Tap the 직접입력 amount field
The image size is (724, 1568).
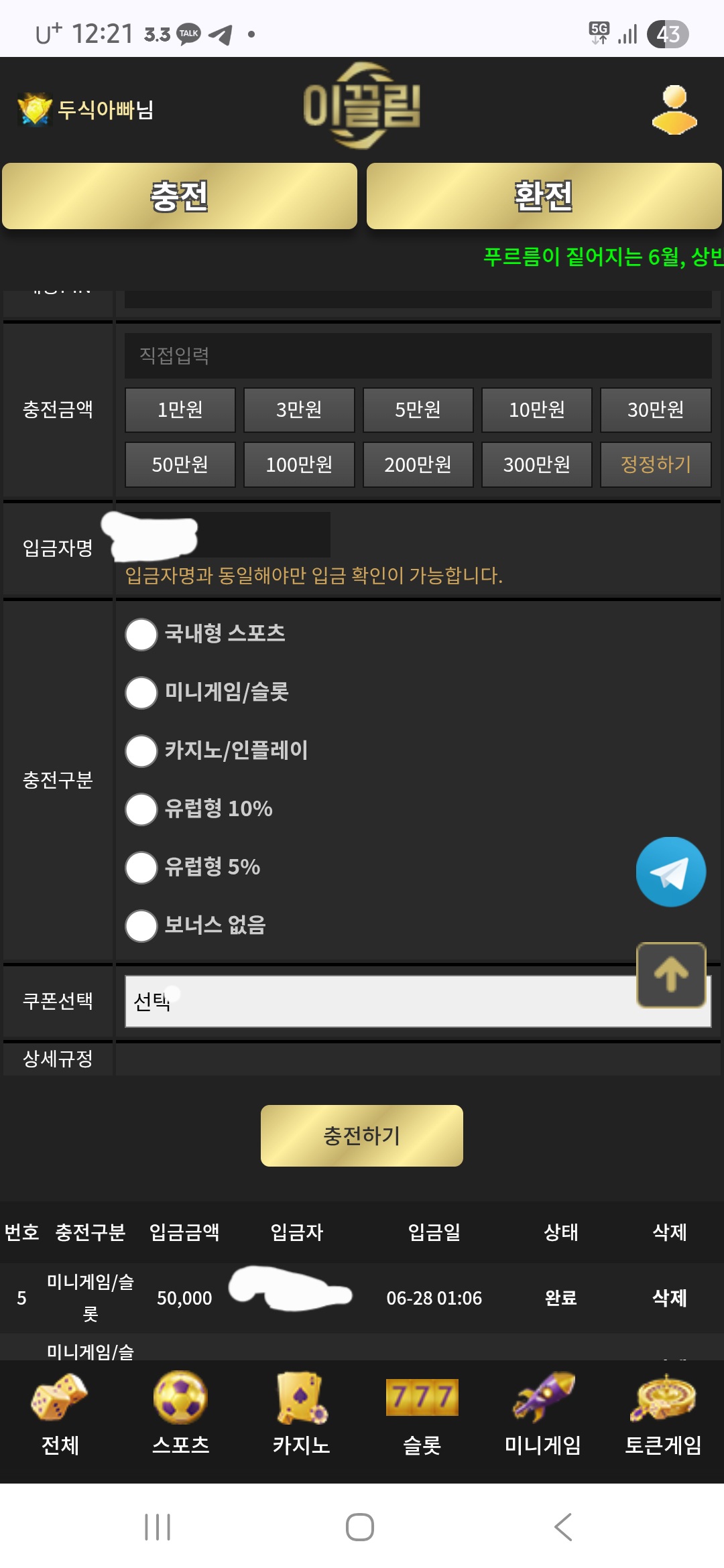point(418,356)
